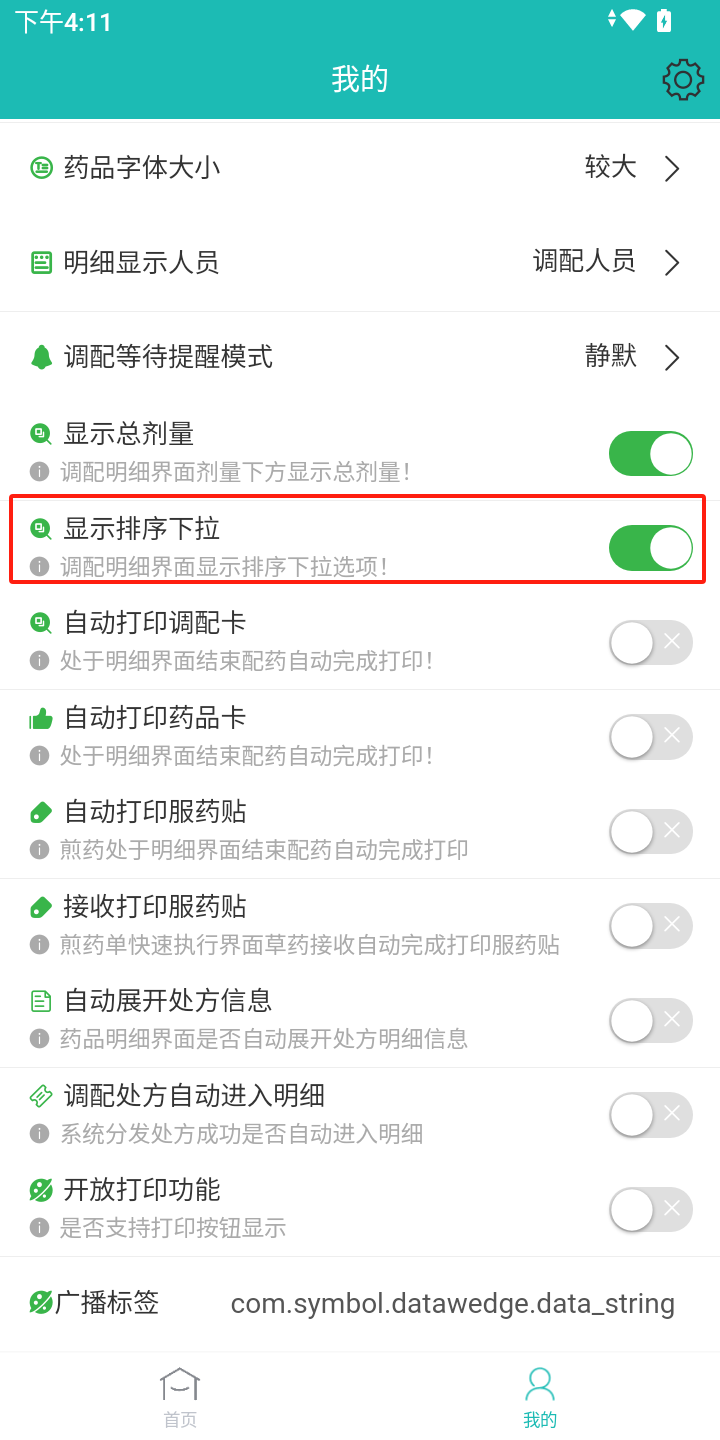Enable the 自动打印调配卡 switch
Screen dimensions: 720x1440
click(x=651, y=642)
